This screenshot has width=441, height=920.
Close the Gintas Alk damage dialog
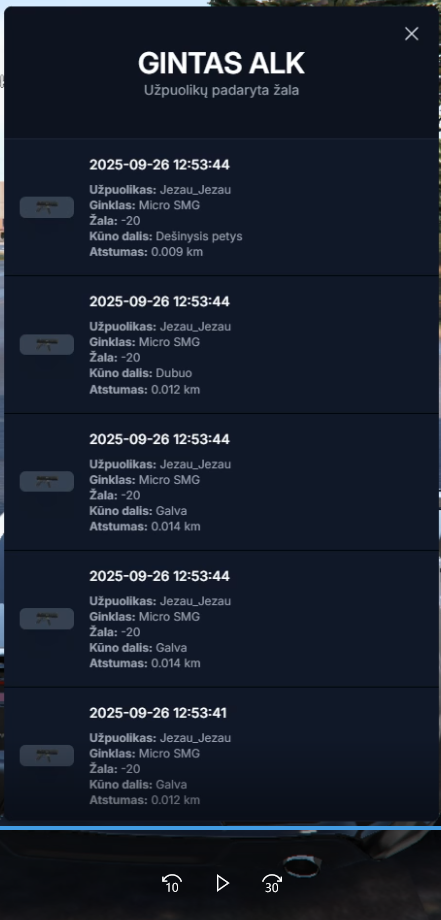(x=412, y=34)
